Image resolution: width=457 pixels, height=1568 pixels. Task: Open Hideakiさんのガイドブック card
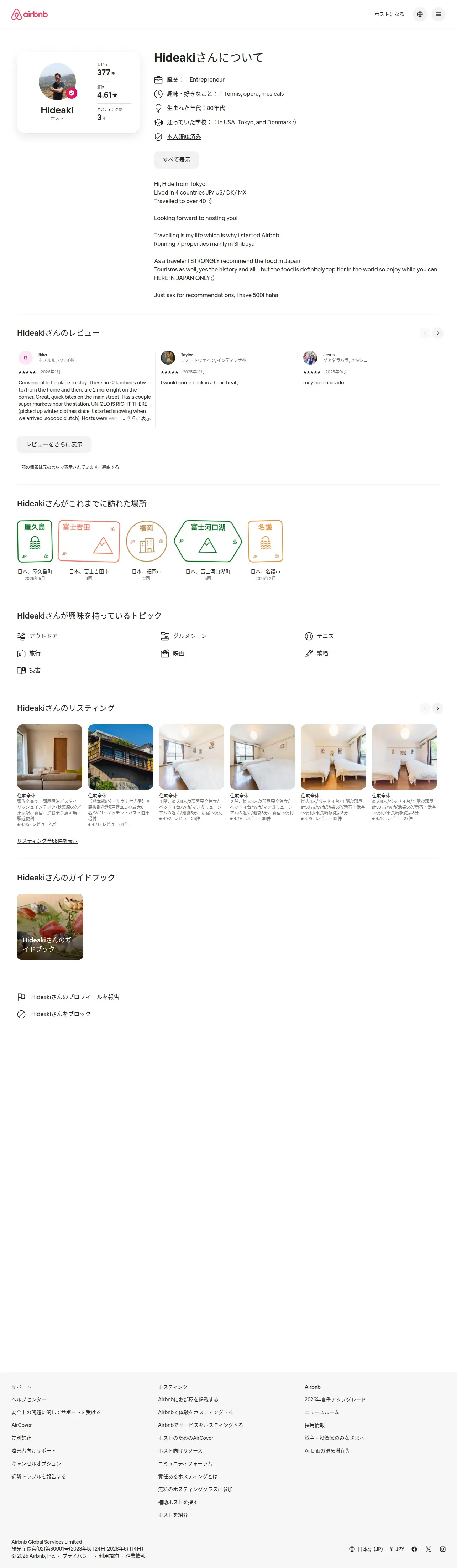point(50,926)
